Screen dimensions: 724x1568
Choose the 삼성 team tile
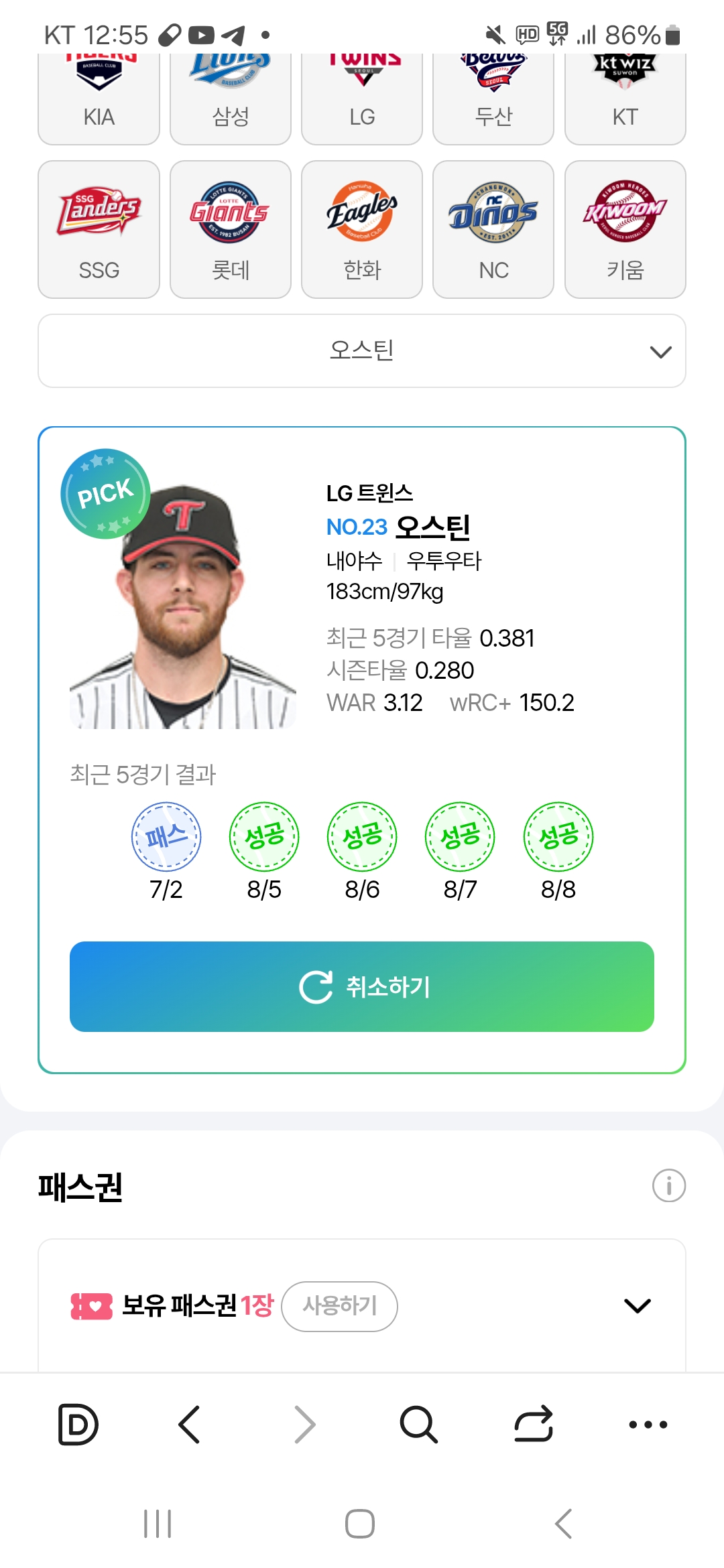231,101
